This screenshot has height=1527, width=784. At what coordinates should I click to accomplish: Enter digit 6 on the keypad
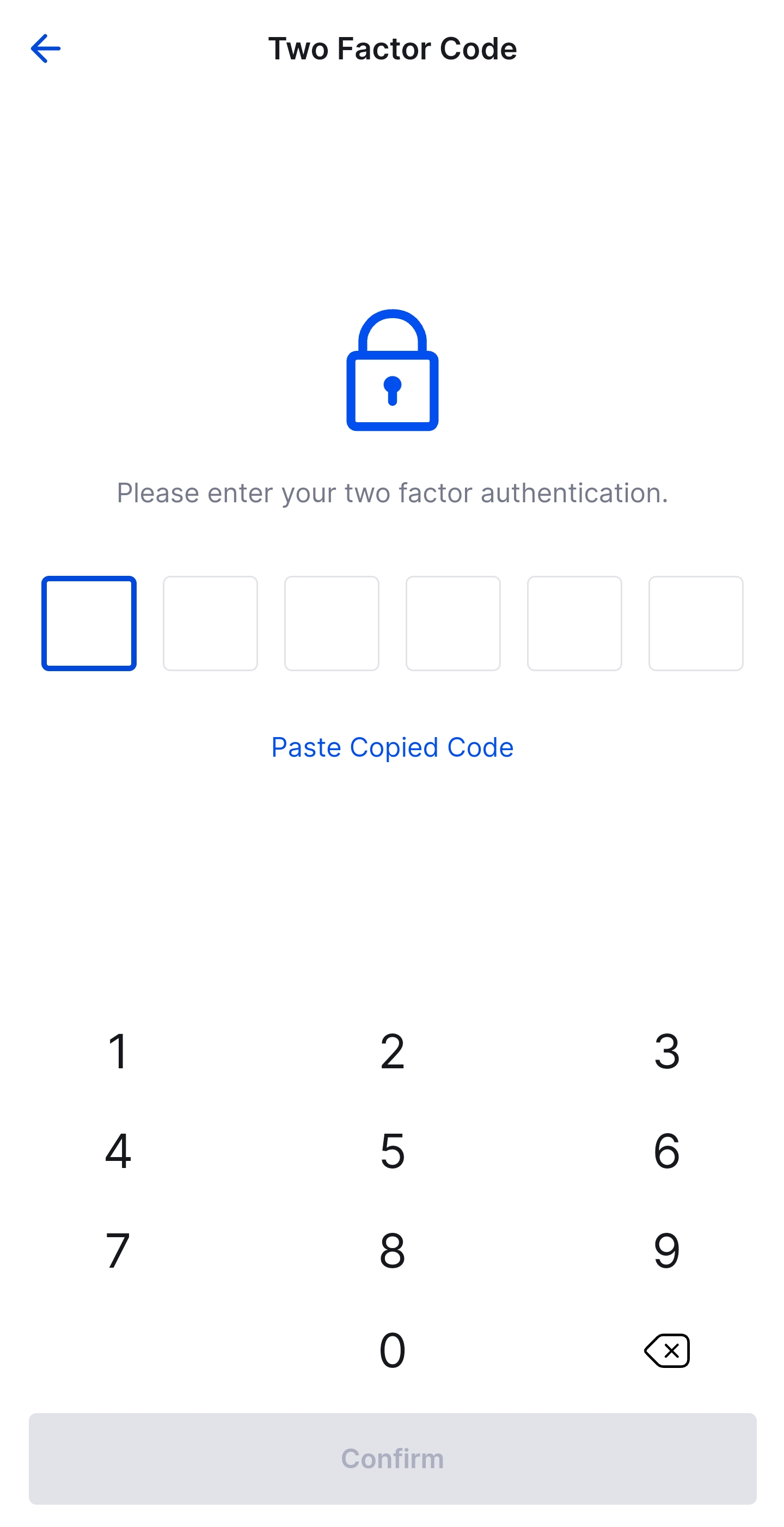coord(666,1151)
